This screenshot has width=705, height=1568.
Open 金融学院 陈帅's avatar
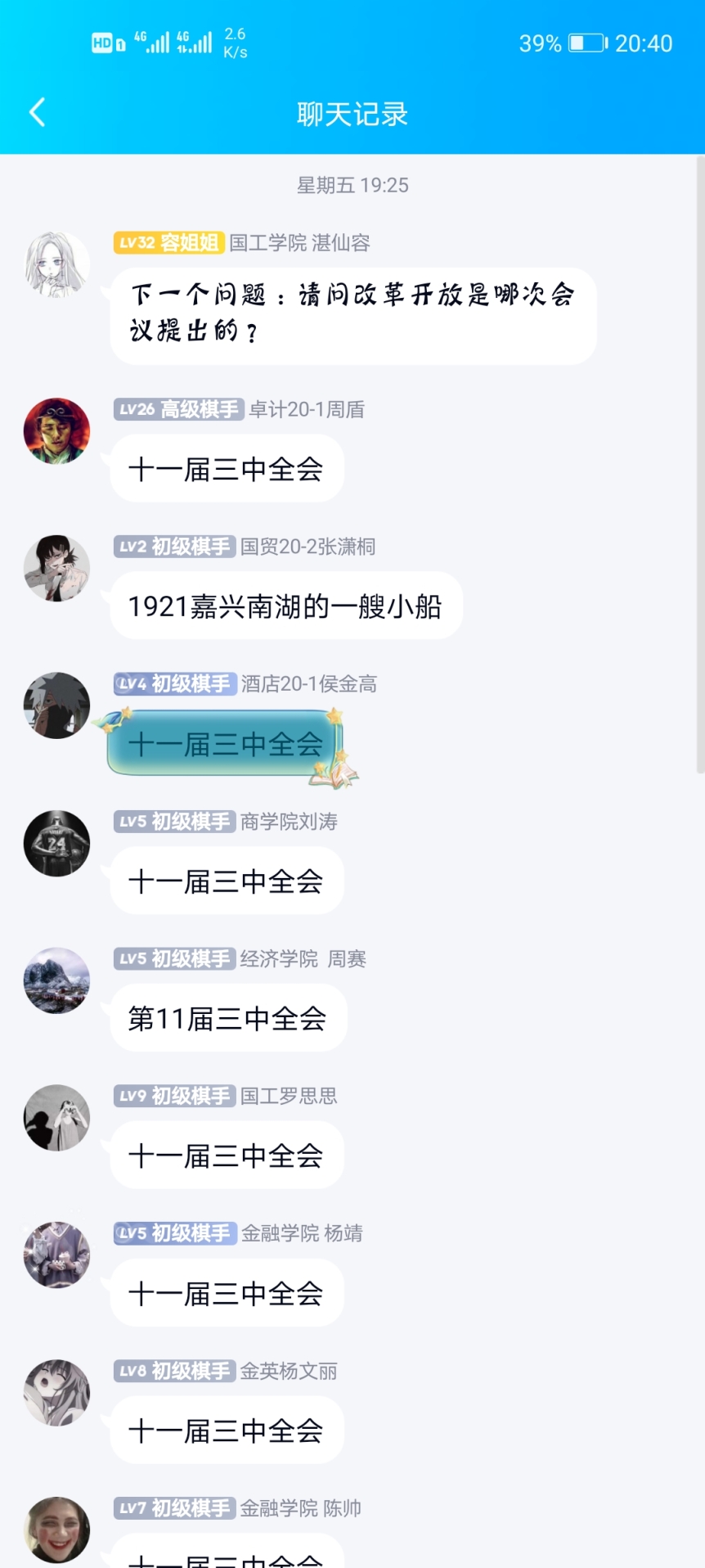coord(56,1530)
